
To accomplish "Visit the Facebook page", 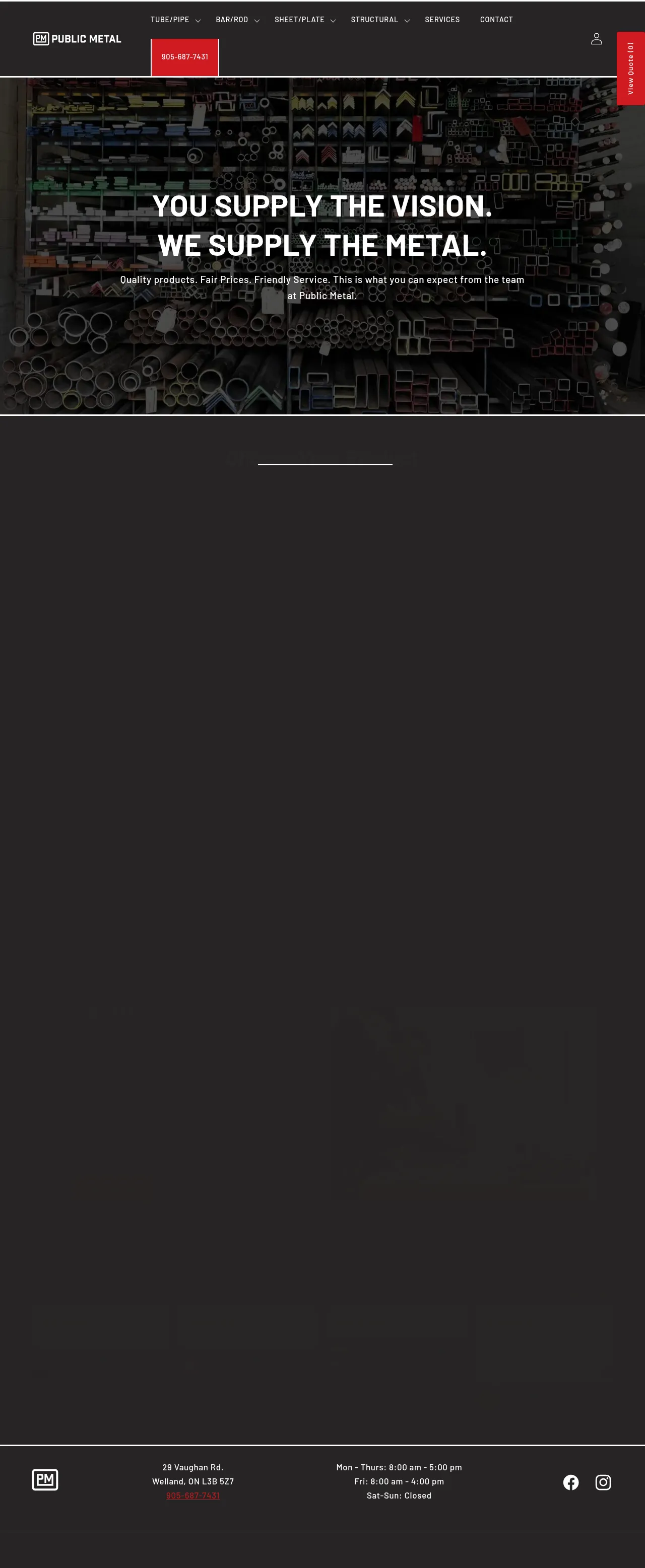I will (571, 1482).
